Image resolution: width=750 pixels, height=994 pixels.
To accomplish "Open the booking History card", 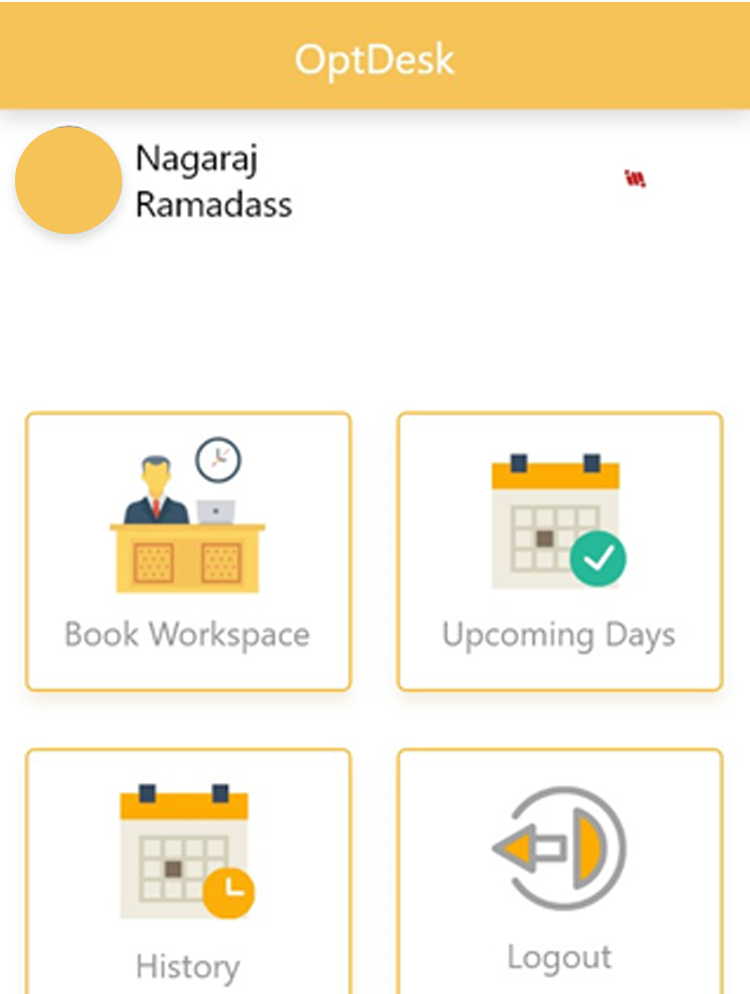I will click(x=188, y=872).
